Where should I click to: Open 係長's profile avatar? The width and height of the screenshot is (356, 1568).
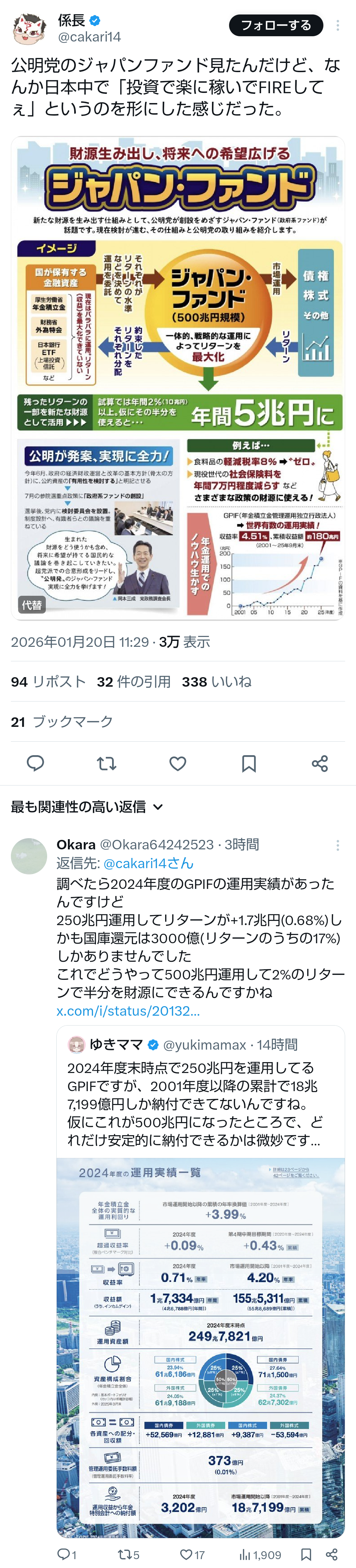click(29, 28)
